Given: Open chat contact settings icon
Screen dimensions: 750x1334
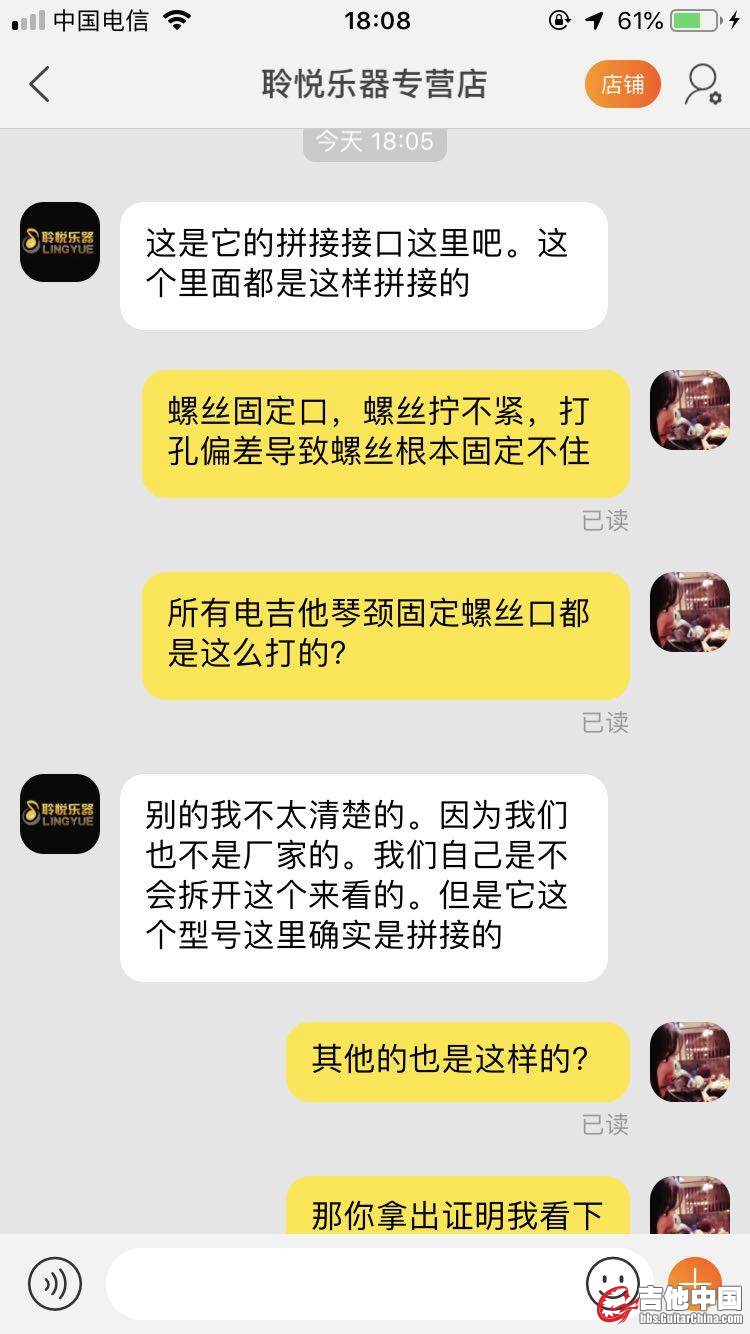Looking at the screenshot, I should [703, 85].
